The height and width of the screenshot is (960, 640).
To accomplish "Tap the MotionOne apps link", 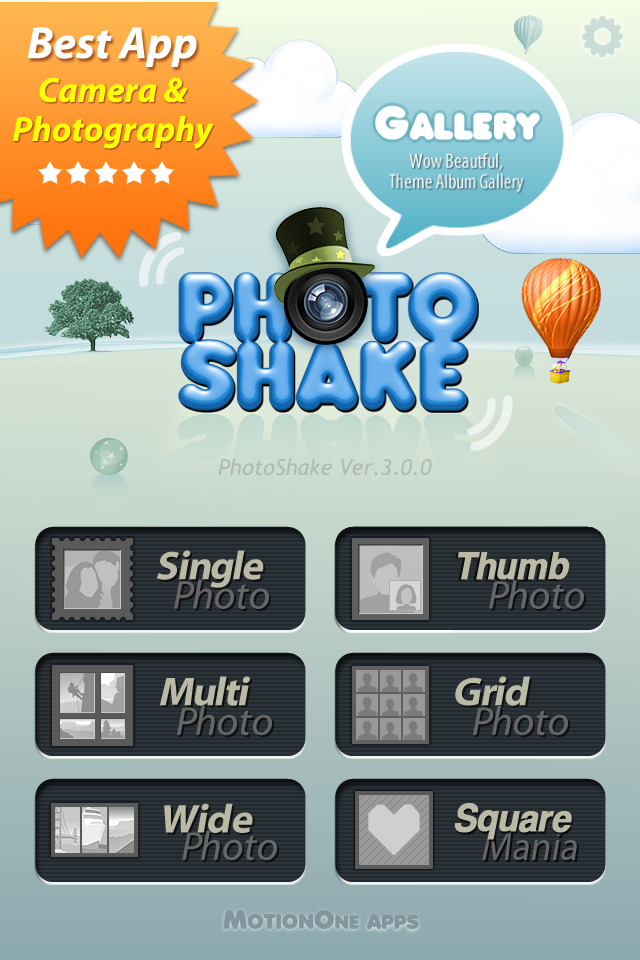I will coord(320,920).
